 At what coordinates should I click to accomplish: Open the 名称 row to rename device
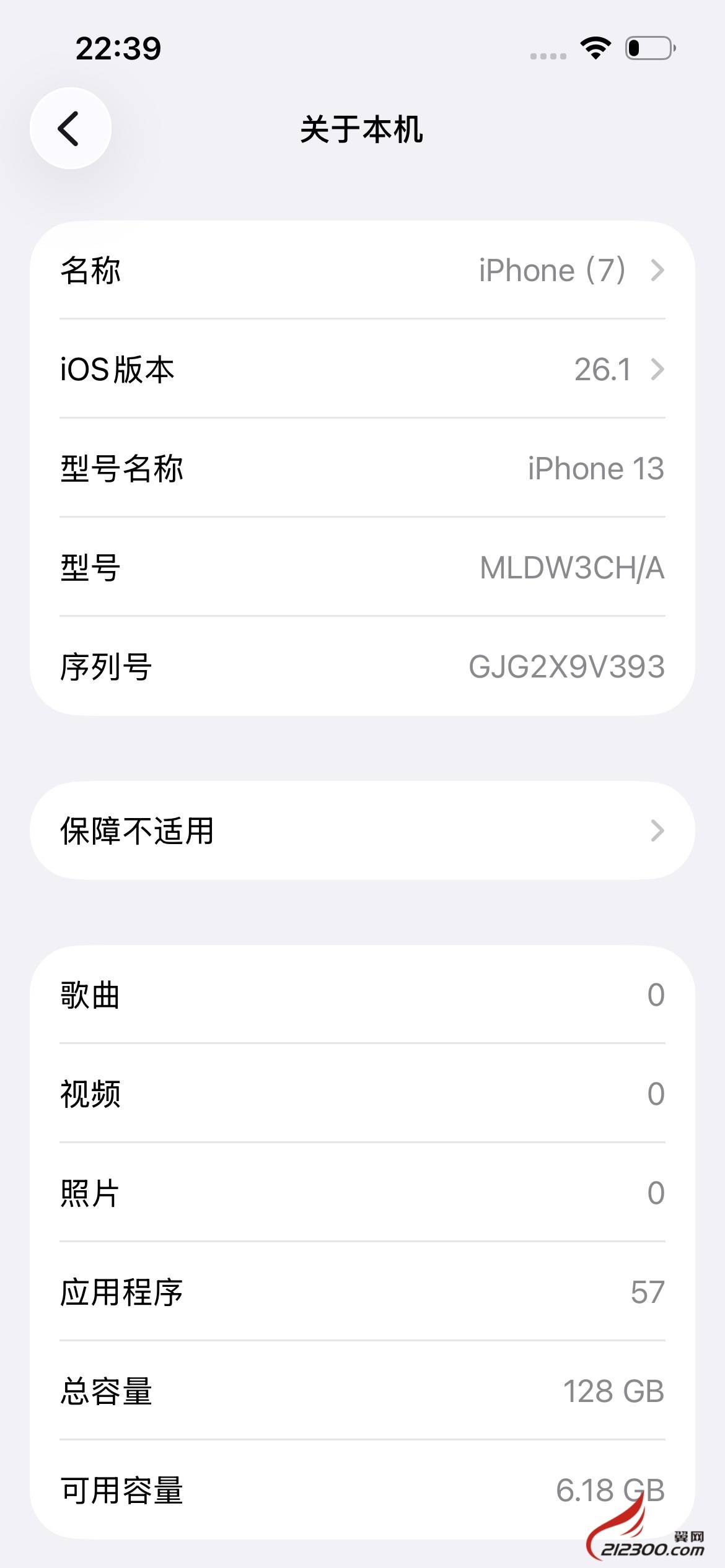[362, 271]
